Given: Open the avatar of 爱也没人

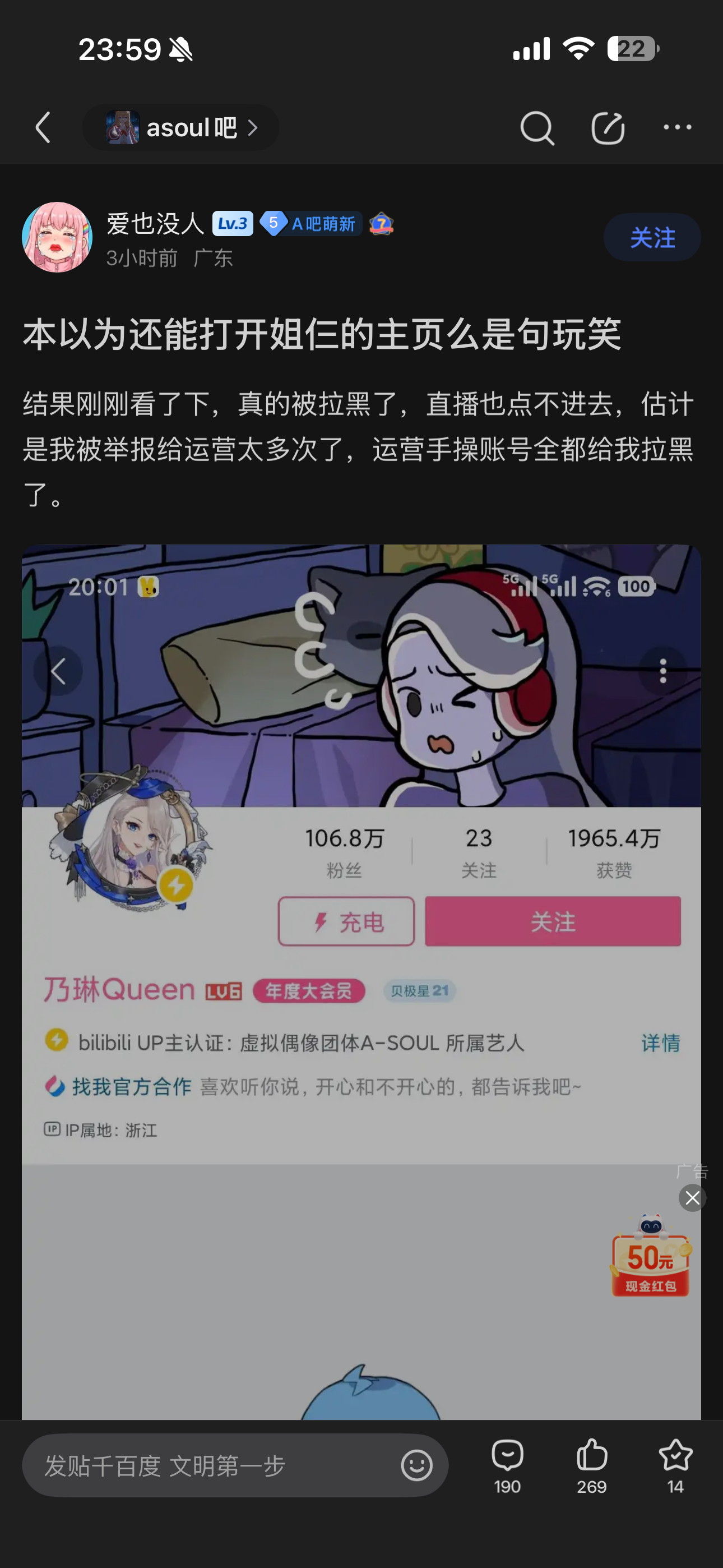Looking at the screenshot, I should [x=57, y=237].
